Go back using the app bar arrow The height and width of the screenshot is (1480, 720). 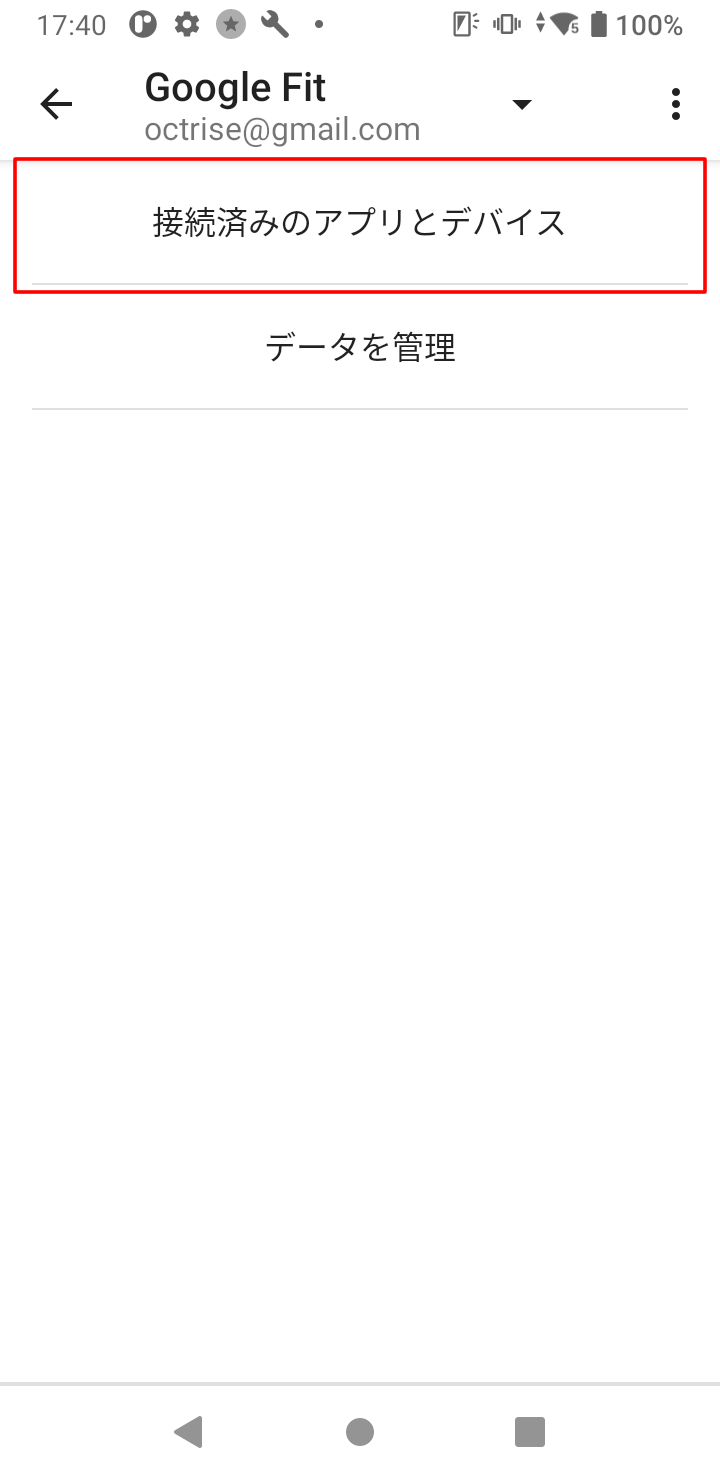56,104
